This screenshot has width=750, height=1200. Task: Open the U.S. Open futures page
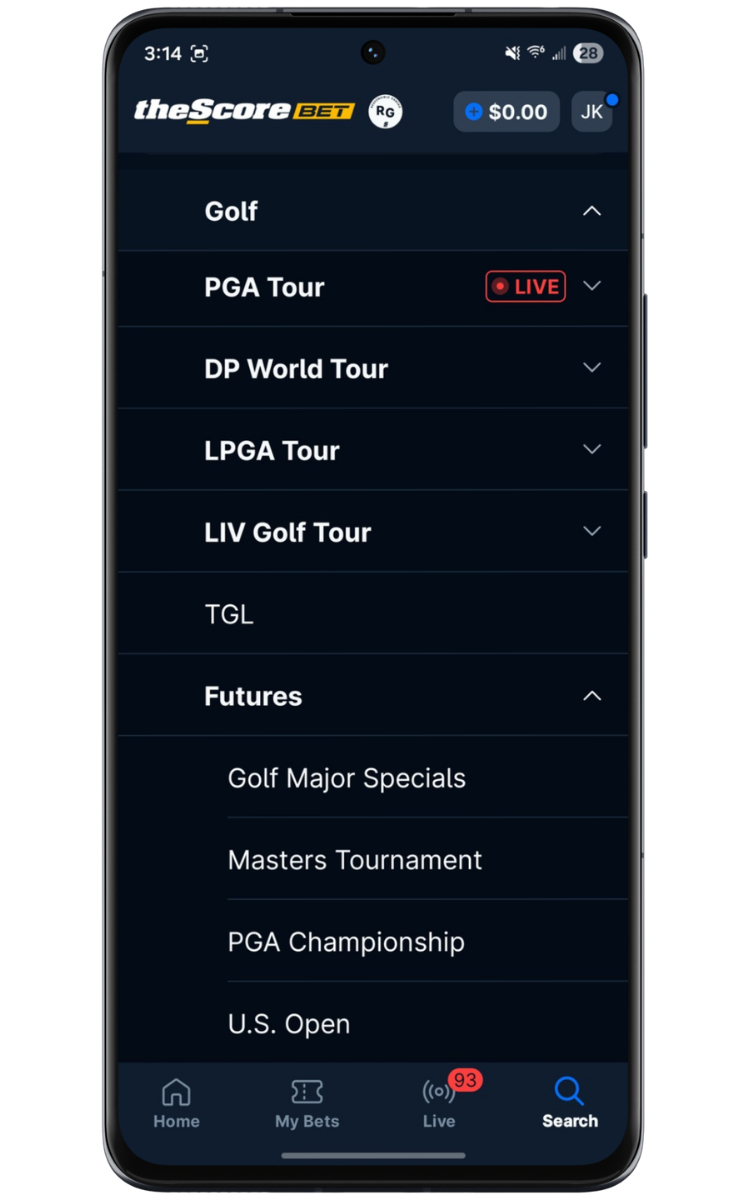click(289, 1024)
